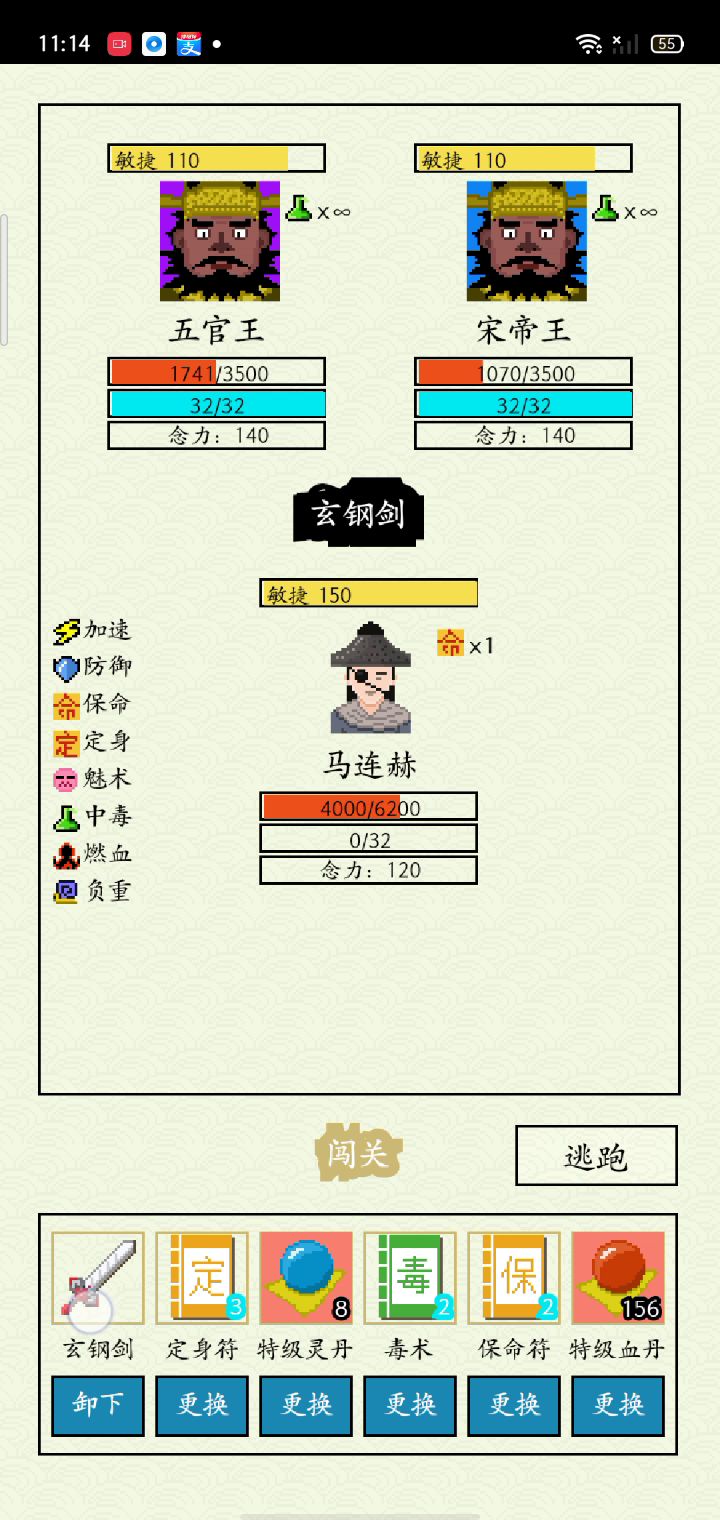Screen dimensions: 720x1520
Task: Tap 更换 under 特级灵丹
Action: (306, 1405)
